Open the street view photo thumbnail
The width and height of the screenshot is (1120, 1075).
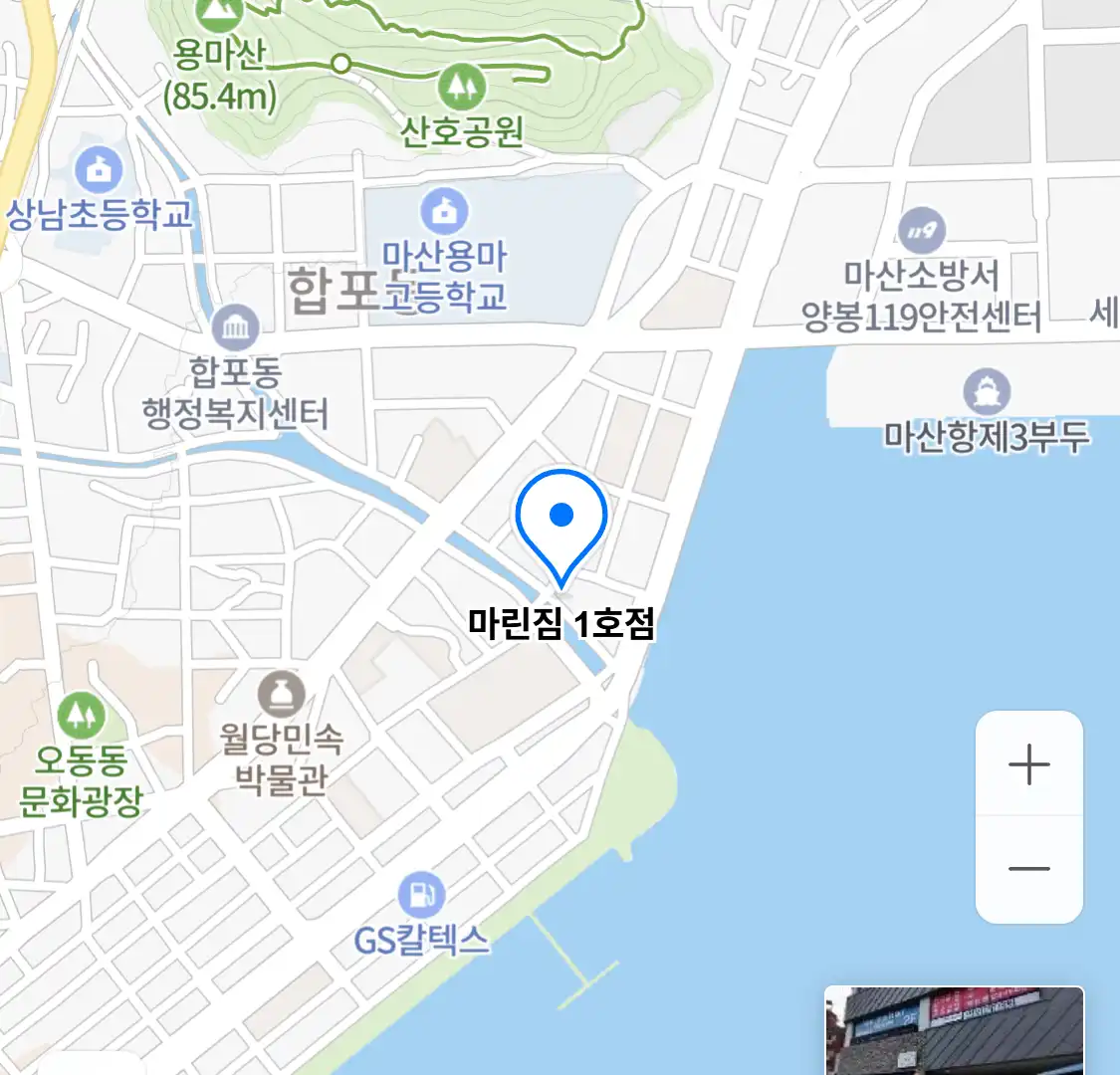[x=954, y=1030]
